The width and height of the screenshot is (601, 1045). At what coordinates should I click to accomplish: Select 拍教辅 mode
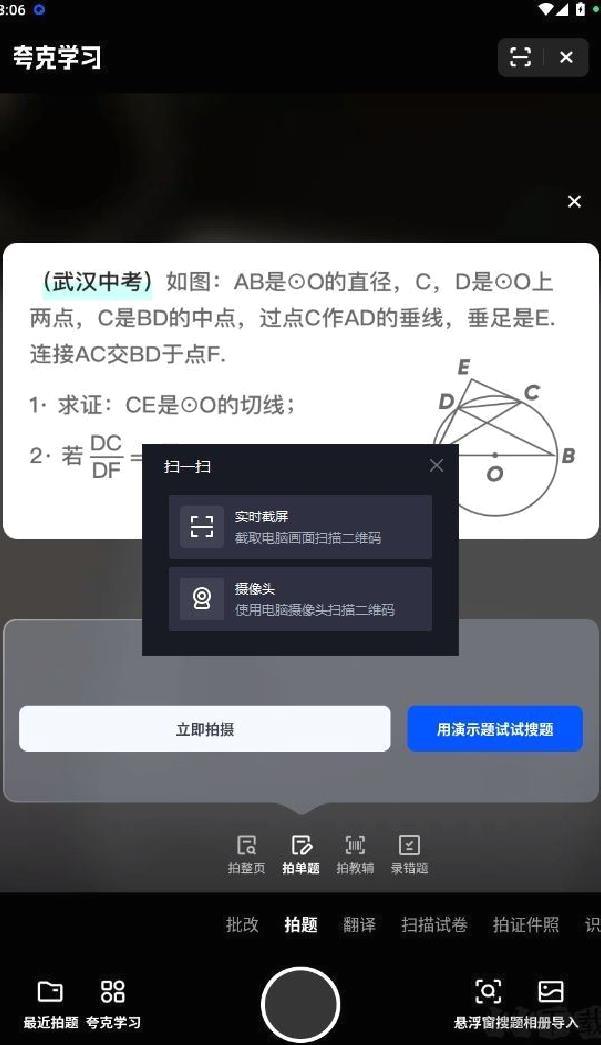coord(355,853)
